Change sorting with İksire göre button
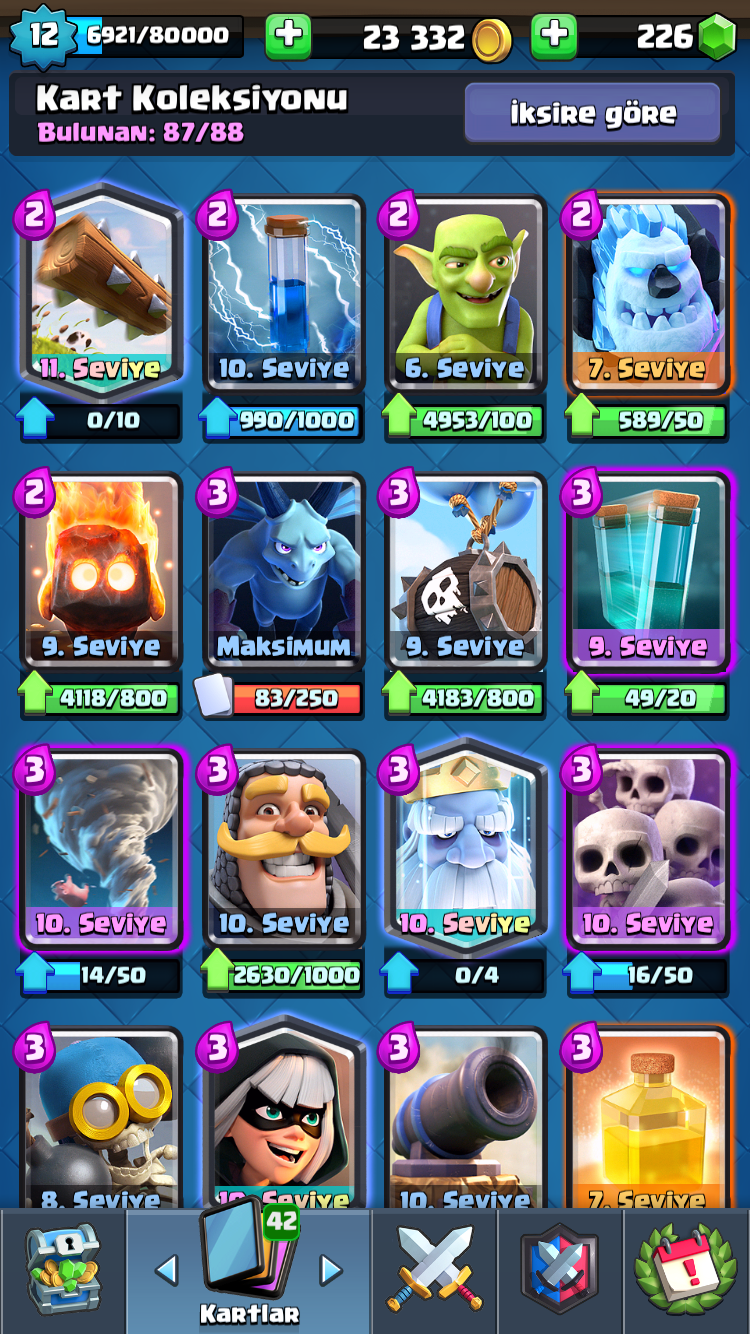The image size is (750, 1334). (592, 113)
